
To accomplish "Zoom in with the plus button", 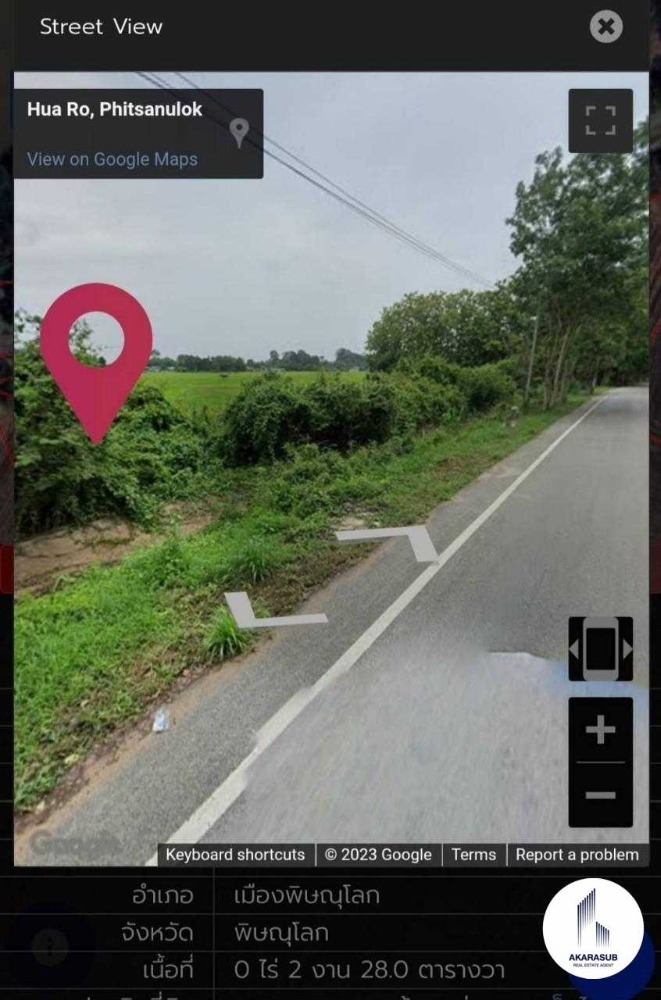I will (600, 730).
